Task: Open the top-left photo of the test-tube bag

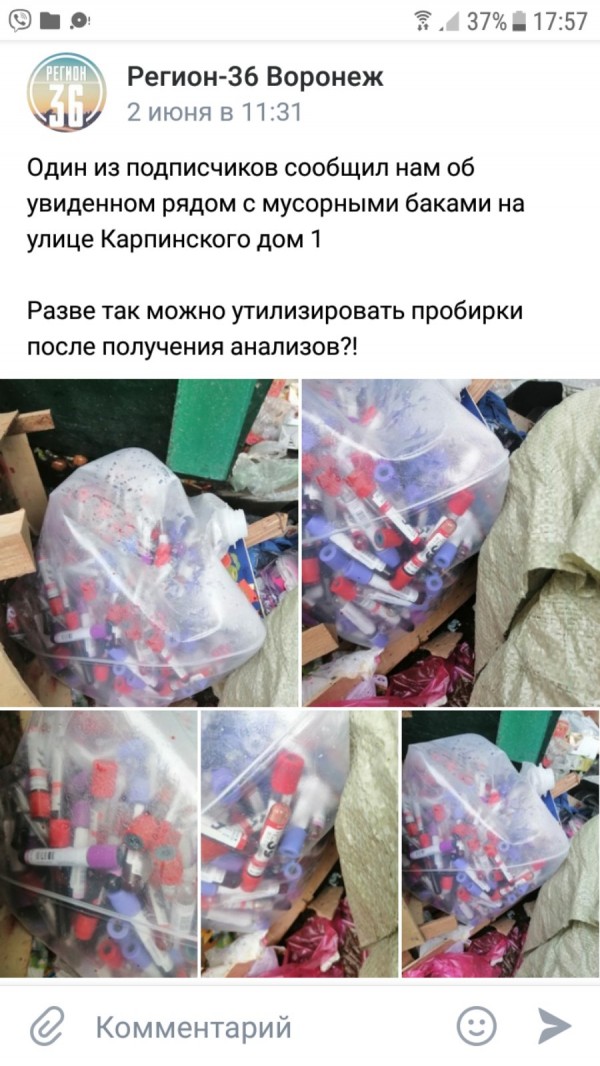Action: (x=149, y=543)
